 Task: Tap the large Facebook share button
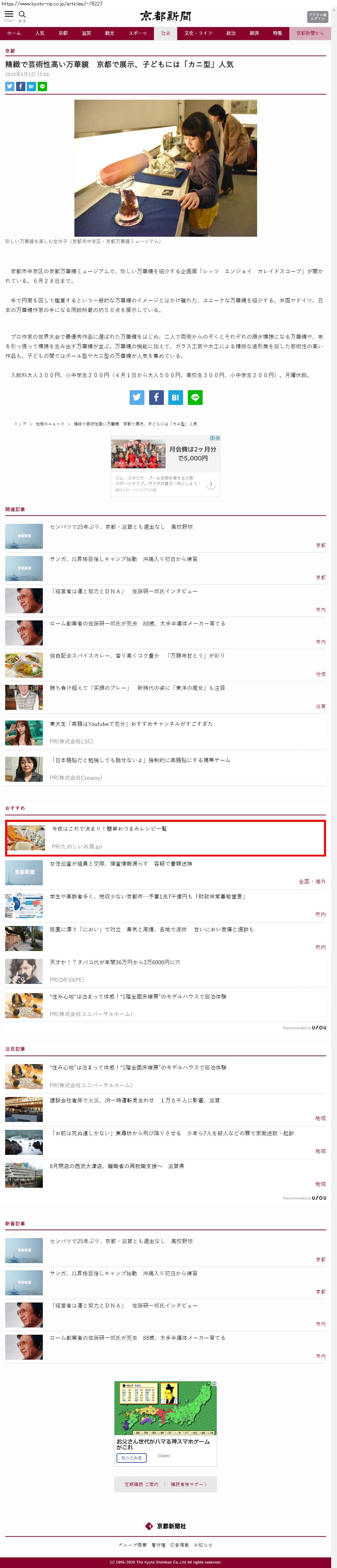[156, 397]
